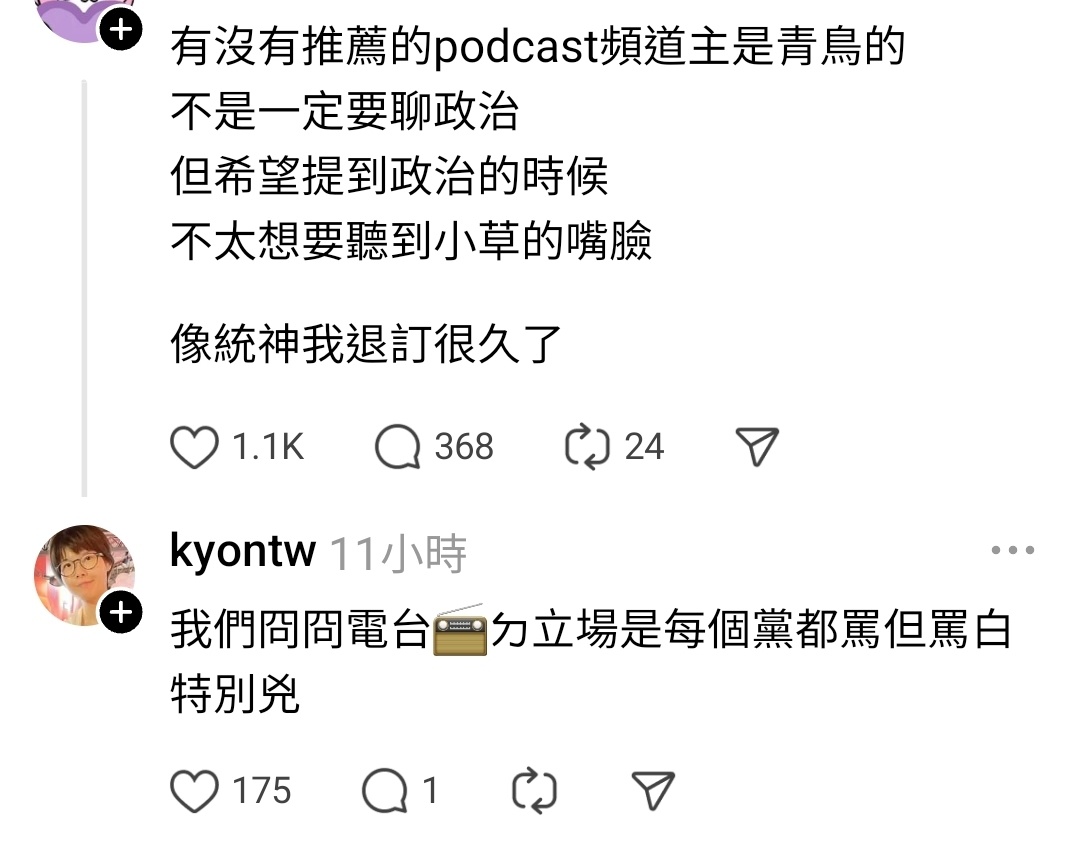
Task: Open kyontw's profile picture
Action: pos(83,573)
